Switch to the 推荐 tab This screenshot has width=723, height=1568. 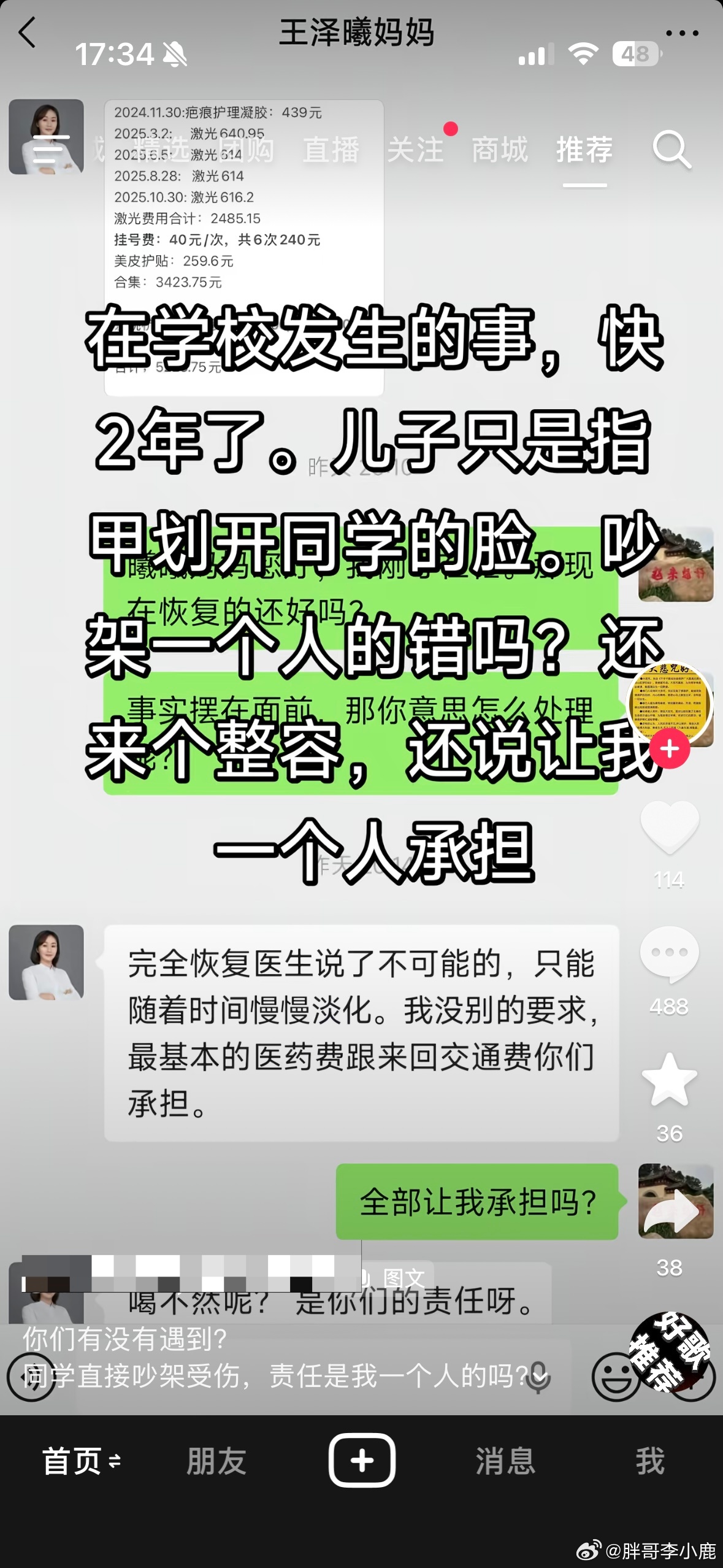(x=584, y=149)
